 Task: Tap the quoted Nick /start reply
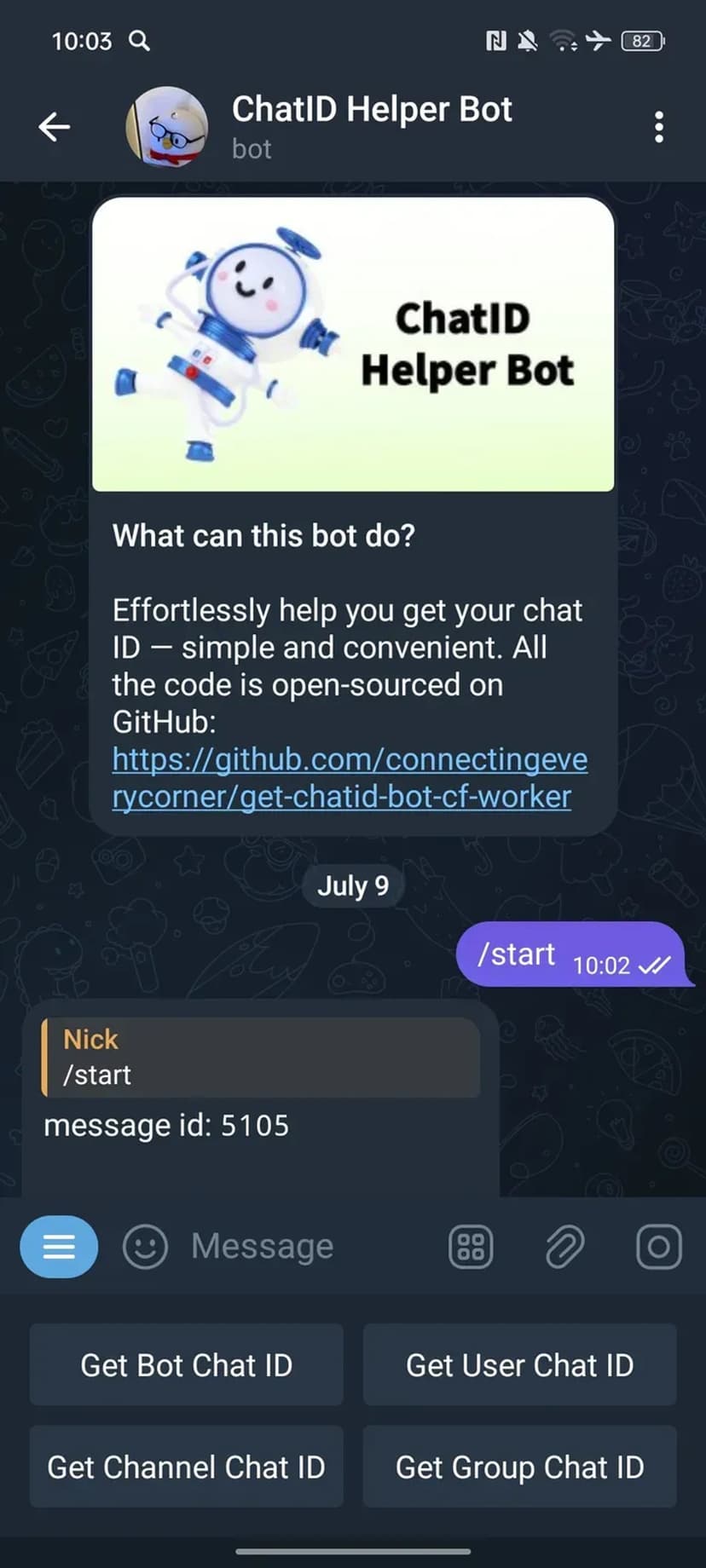point(260,1057)
